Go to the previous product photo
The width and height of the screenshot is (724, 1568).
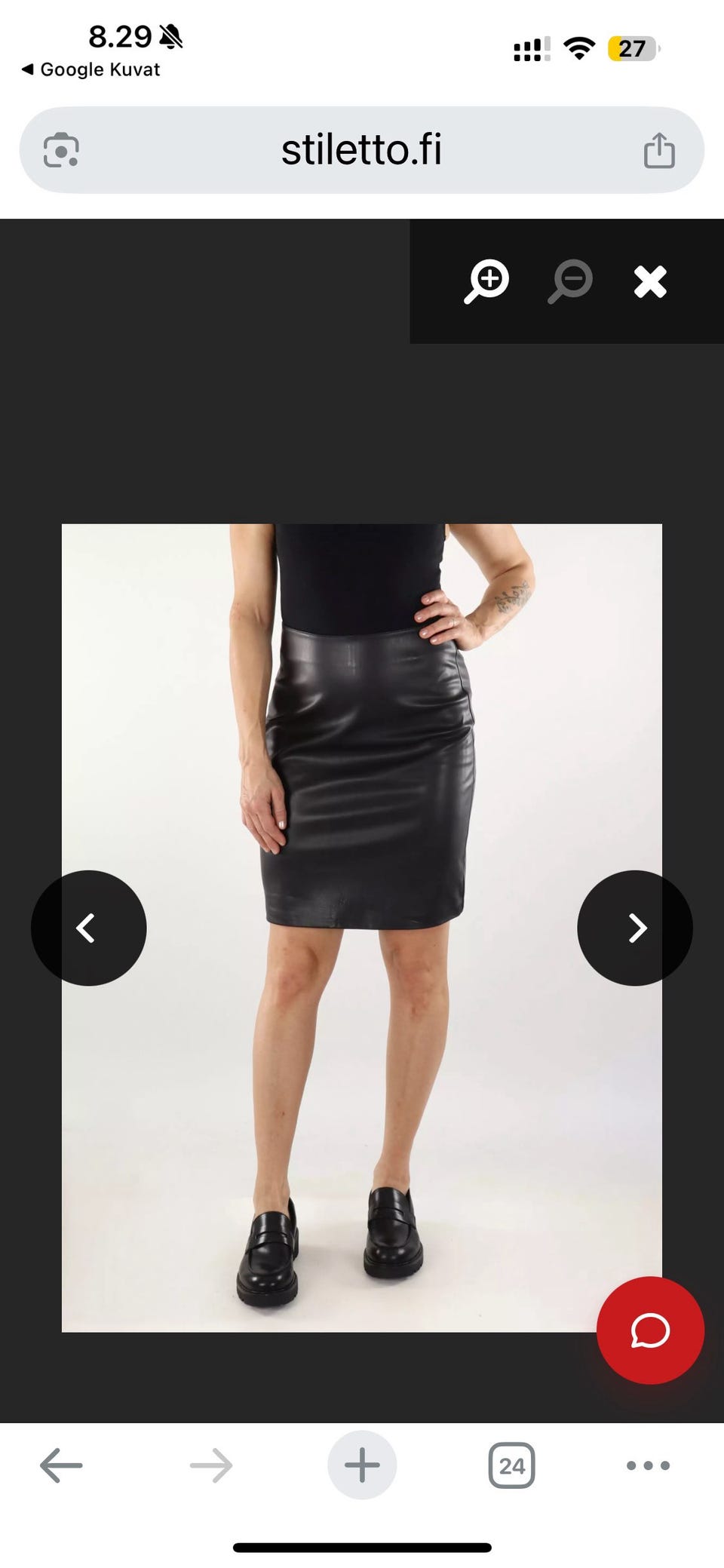(89, 928)
